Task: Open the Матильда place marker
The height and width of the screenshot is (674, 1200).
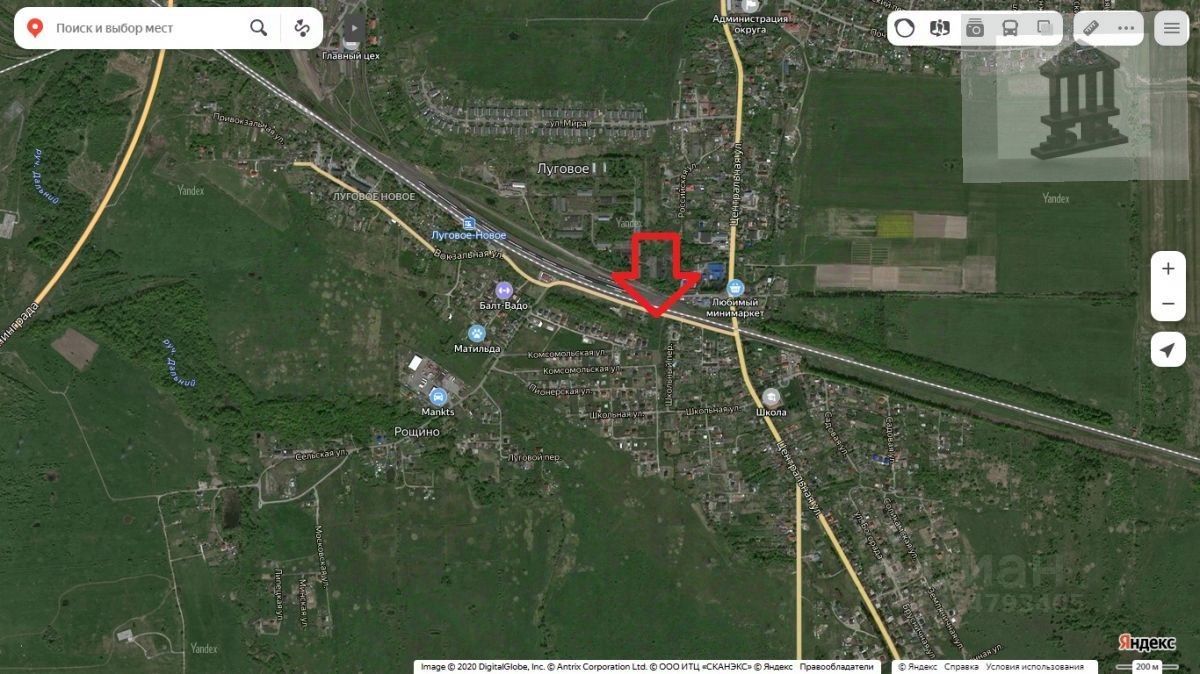Action: click(476, 333)
